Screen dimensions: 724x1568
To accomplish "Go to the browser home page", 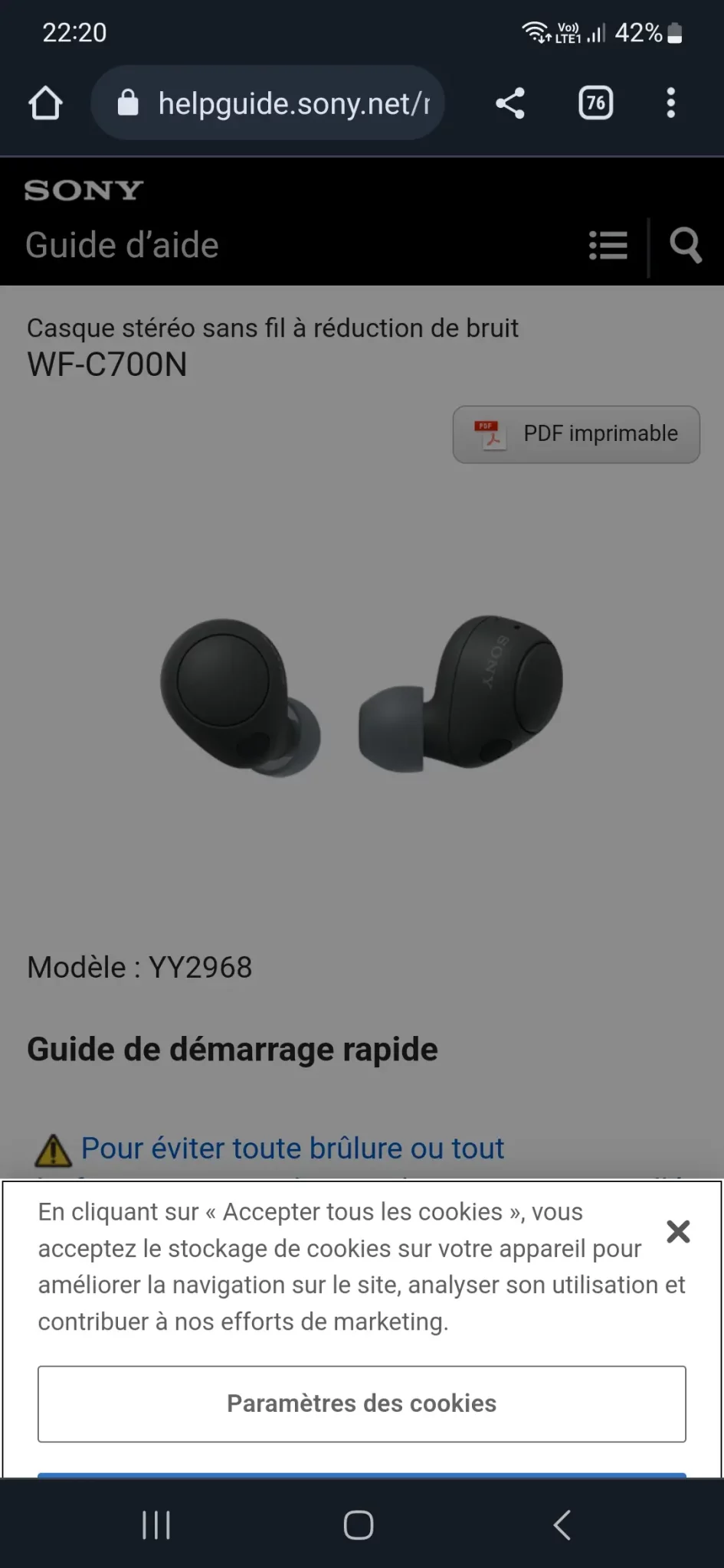I will pyautogui.click(x=45, y=103).
